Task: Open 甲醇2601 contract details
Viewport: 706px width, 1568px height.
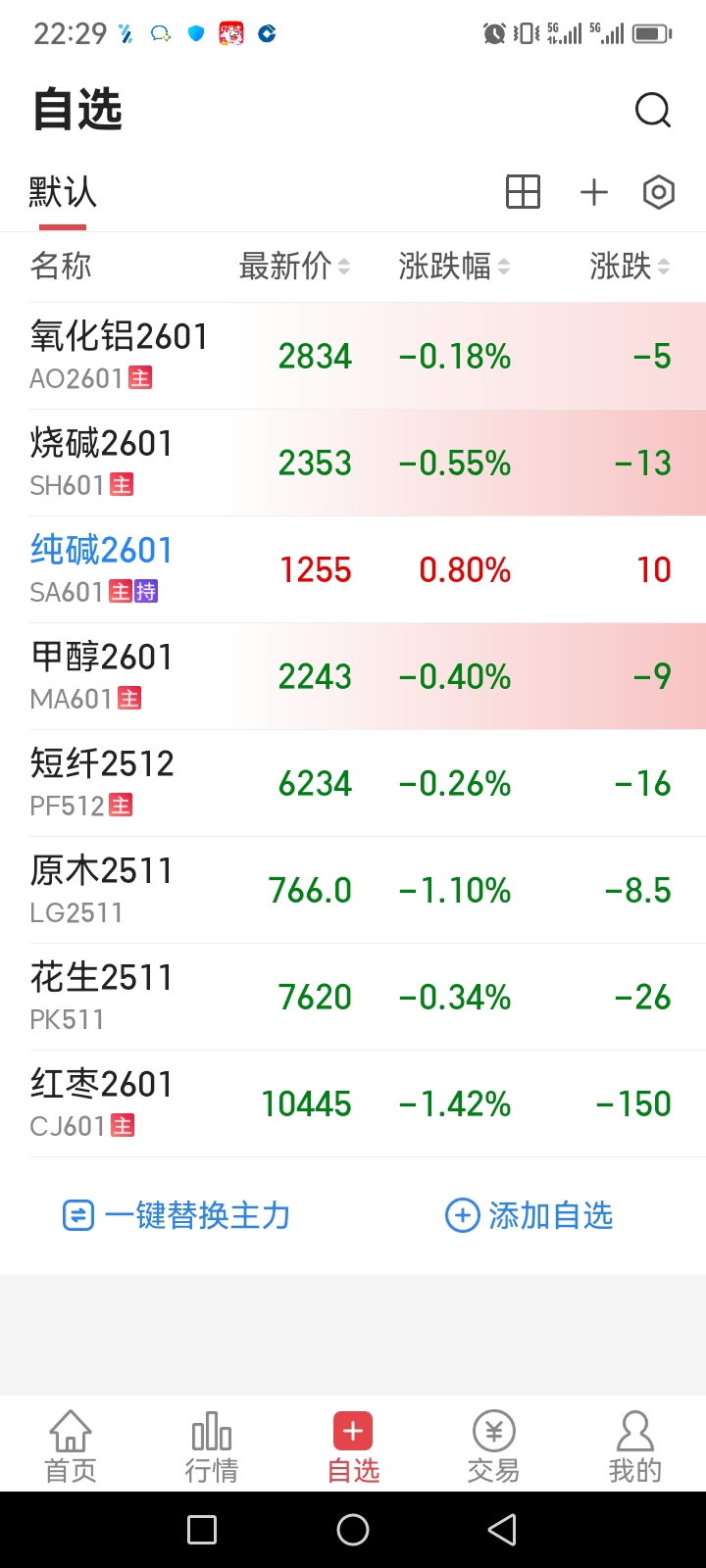Action: (353, 676)
